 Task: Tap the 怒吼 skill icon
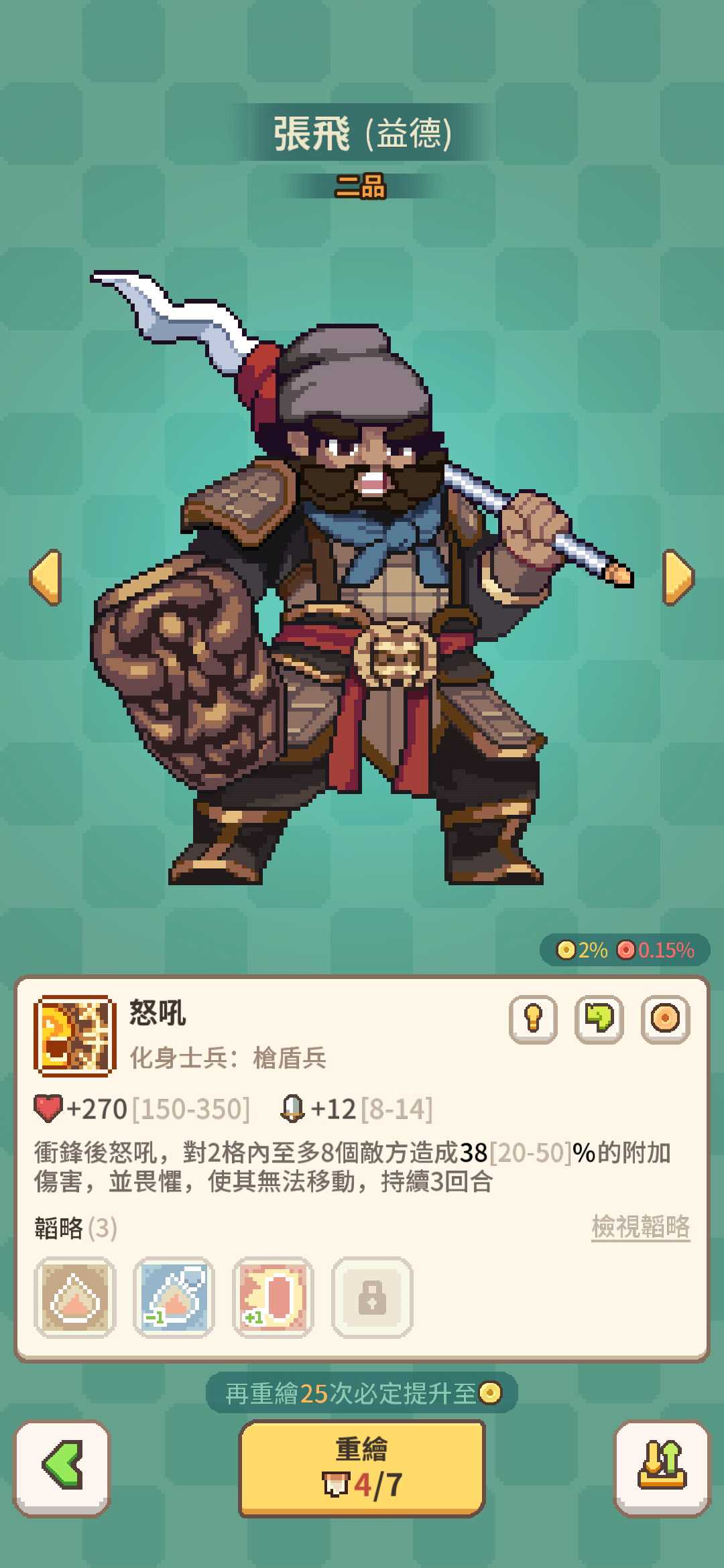pos(74,1035)
